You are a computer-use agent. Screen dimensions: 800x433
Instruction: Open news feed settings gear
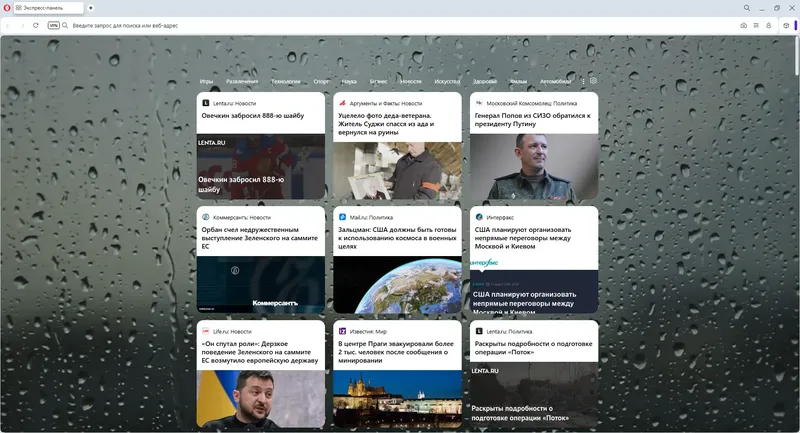pos(594,81)
